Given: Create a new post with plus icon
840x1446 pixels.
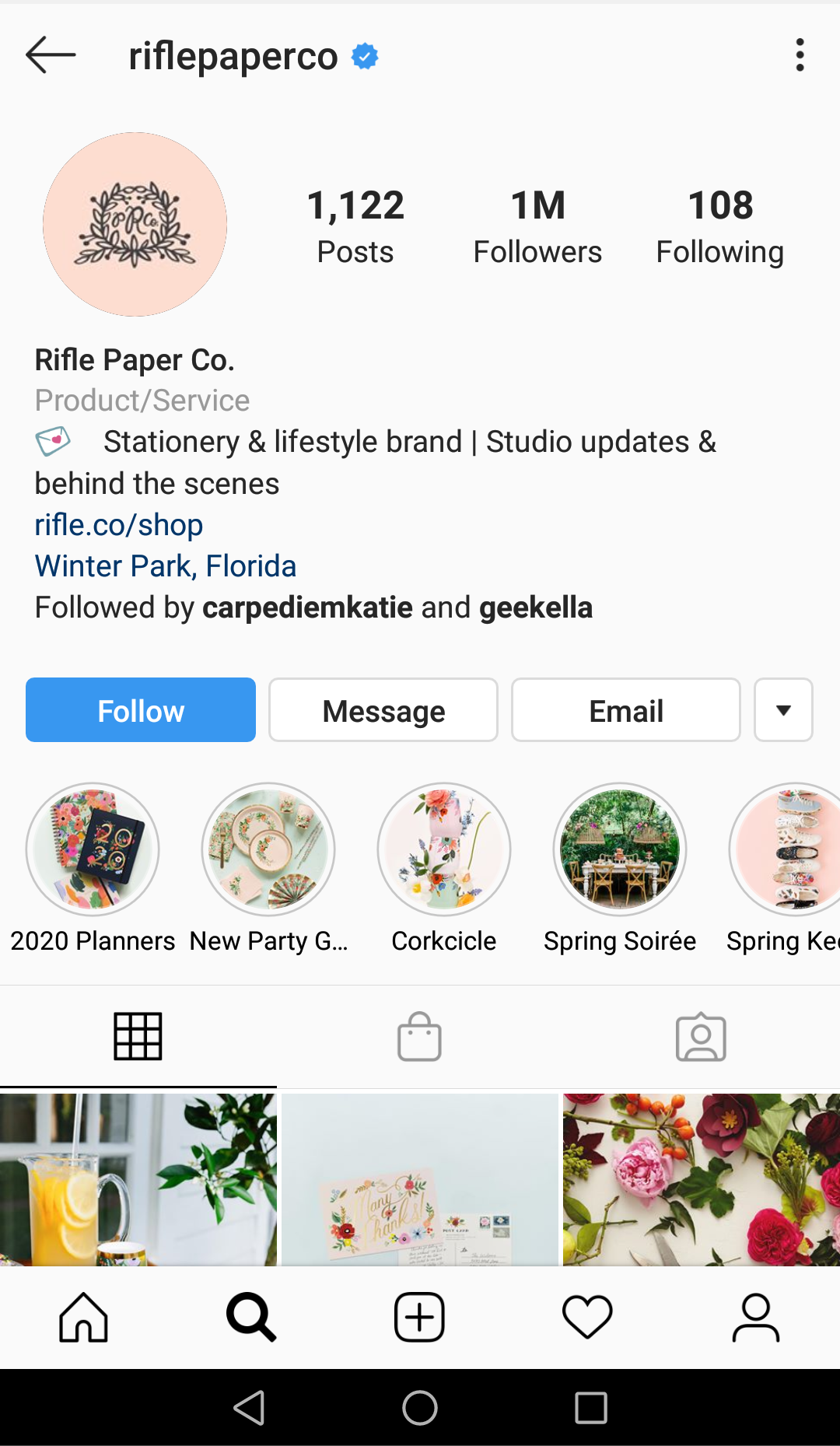Looking at the screenshot, I should point(420,1318).
